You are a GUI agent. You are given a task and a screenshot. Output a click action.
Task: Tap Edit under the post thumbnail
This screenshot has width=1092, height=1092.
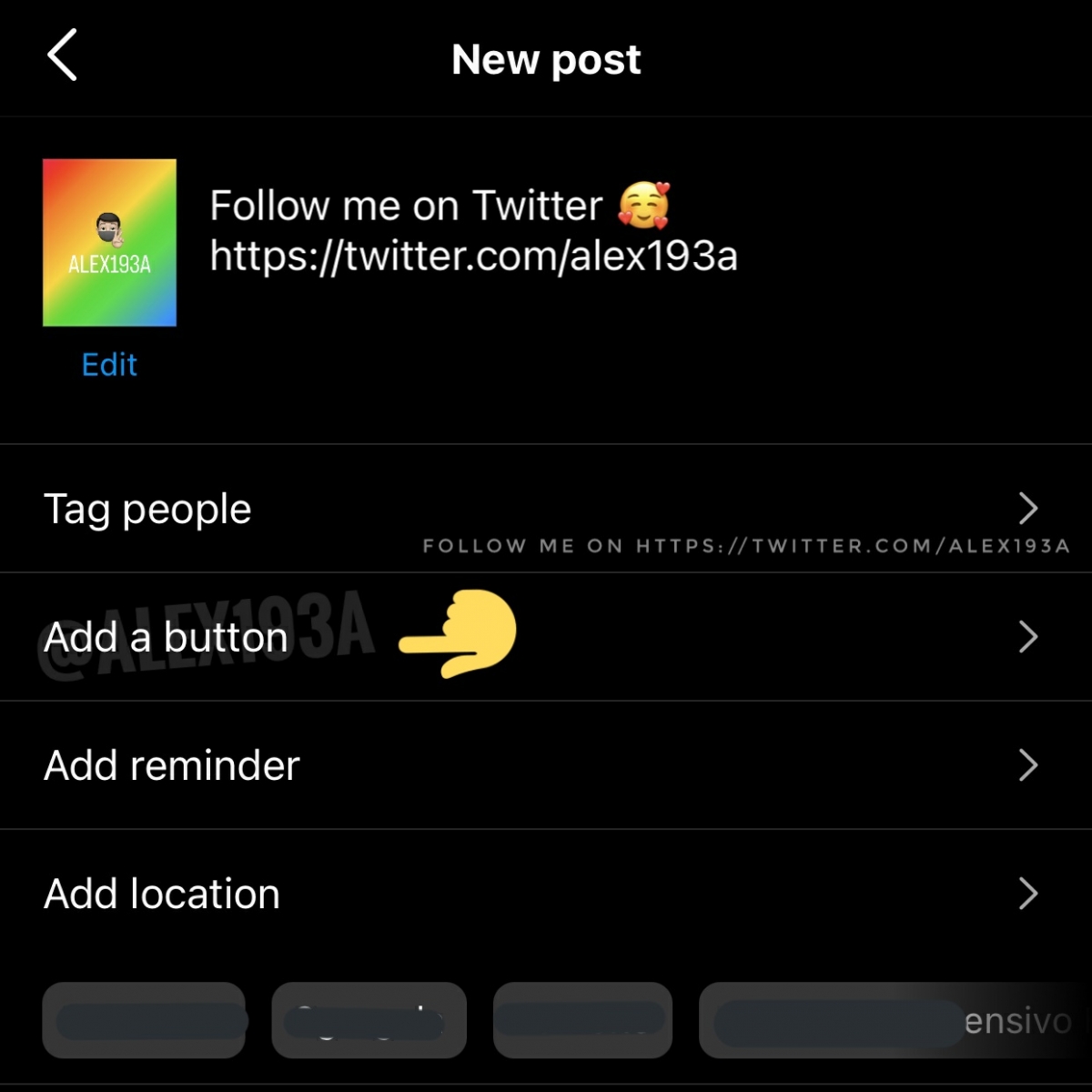tap(109, 365)
